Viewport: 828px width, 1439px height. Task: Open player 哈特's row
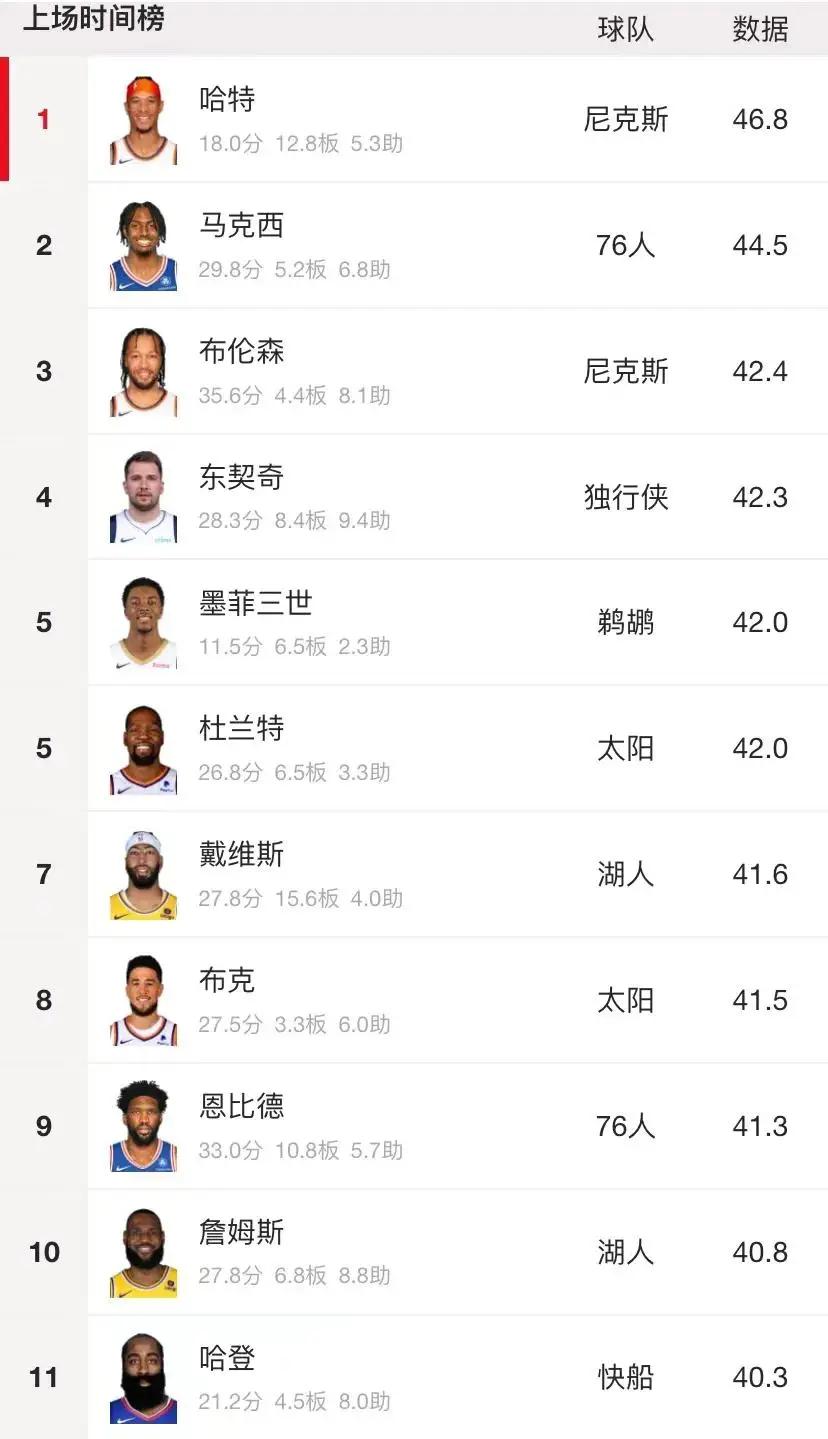click(414, 119)
